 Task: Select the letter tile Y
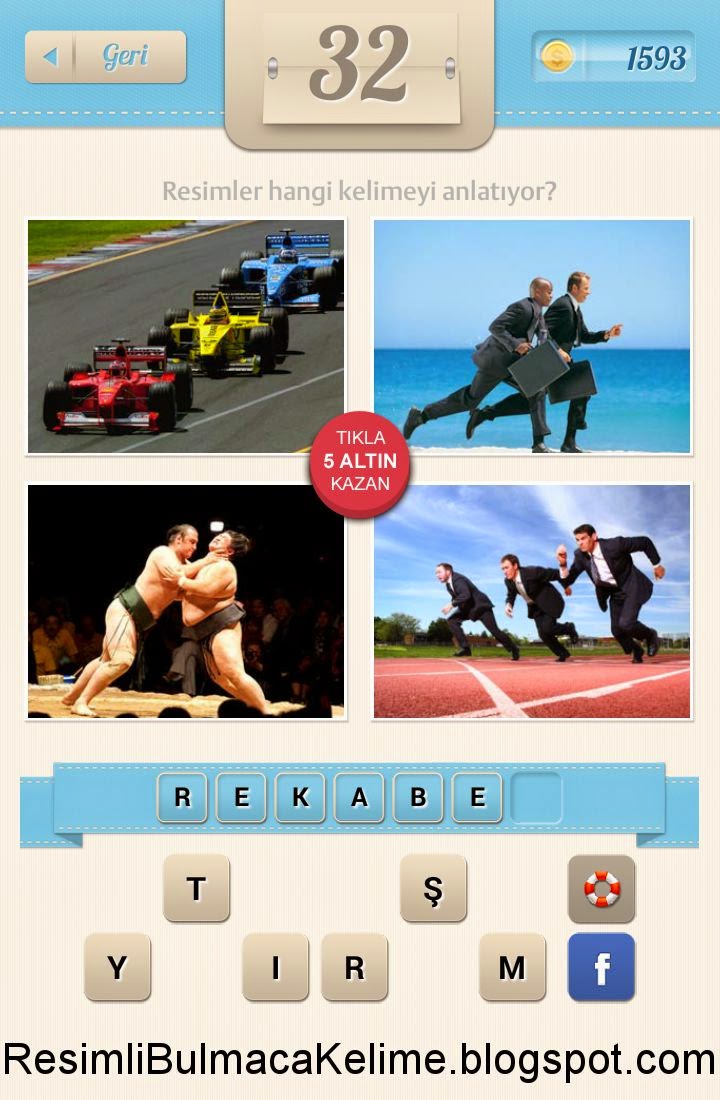click(x=117, y=967)
